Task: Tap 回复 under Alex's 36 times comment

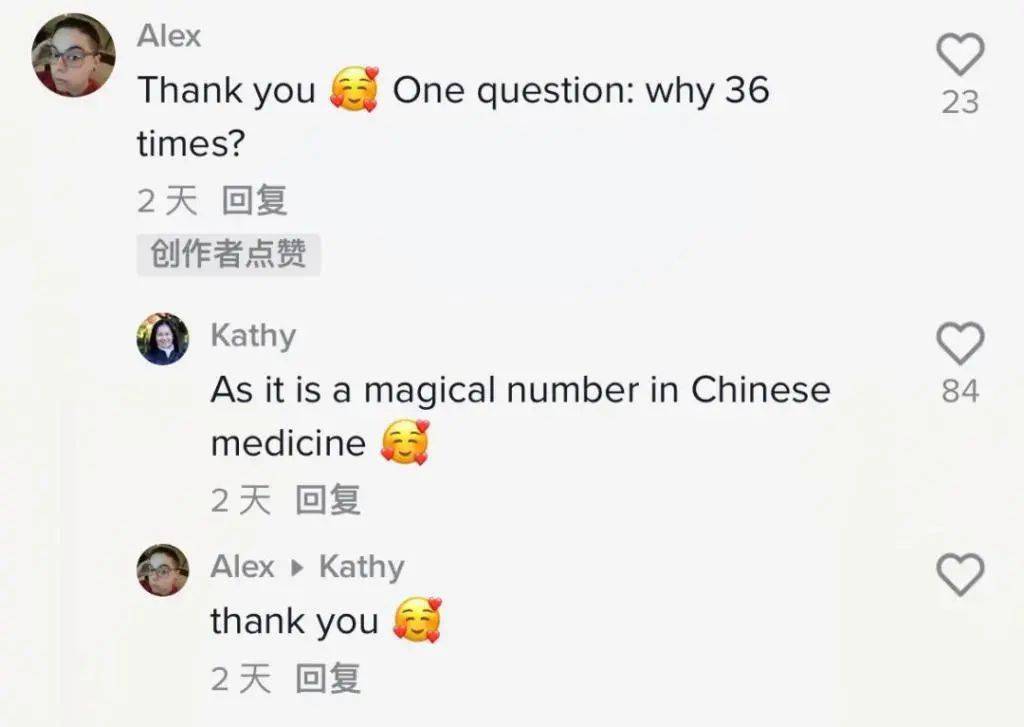Action: pos(254,201)
